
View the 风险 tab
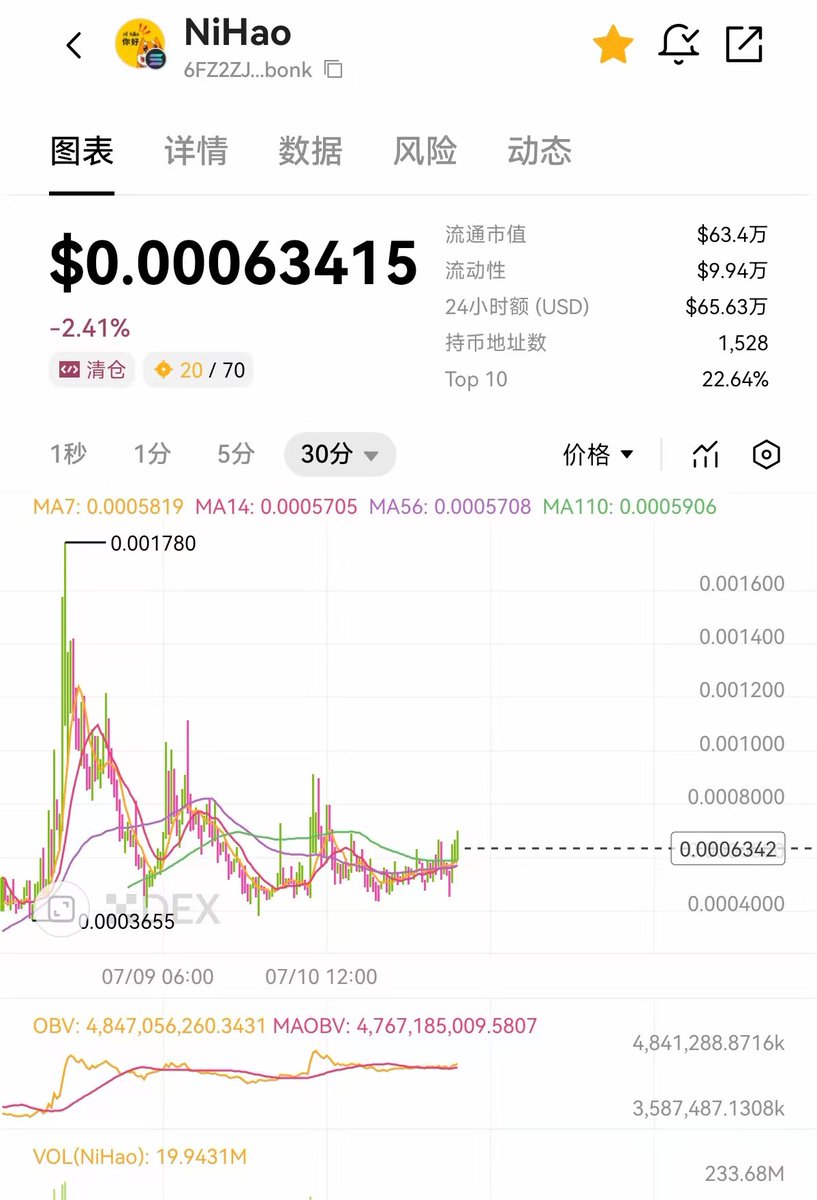425,151
